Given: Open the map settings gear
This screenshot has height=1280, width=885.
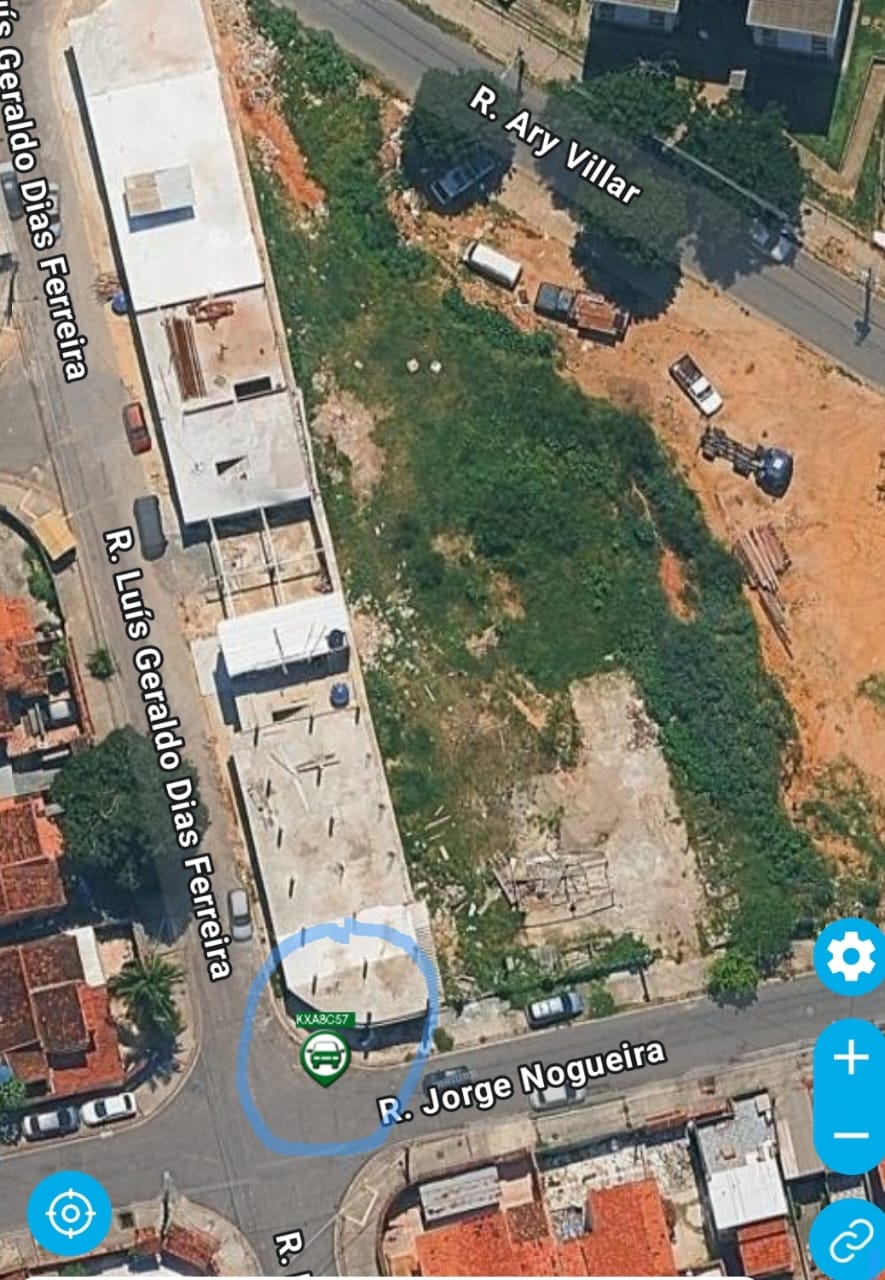Looking at the screenshot, I should [850, 957].
